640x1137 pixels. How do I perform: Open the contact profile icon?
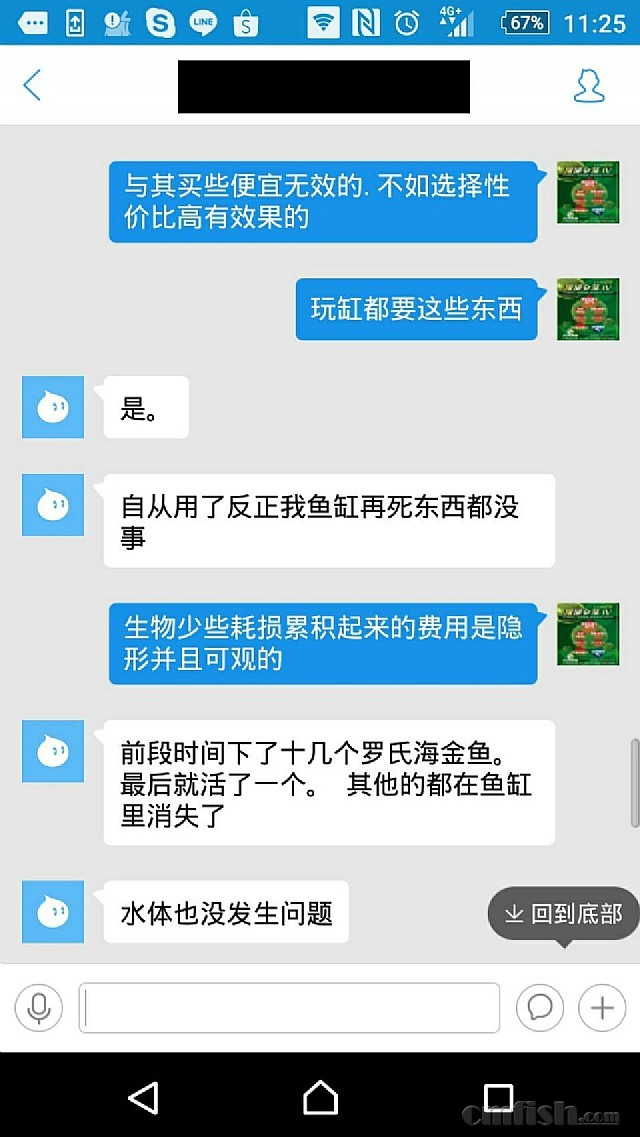coord(589,86)
